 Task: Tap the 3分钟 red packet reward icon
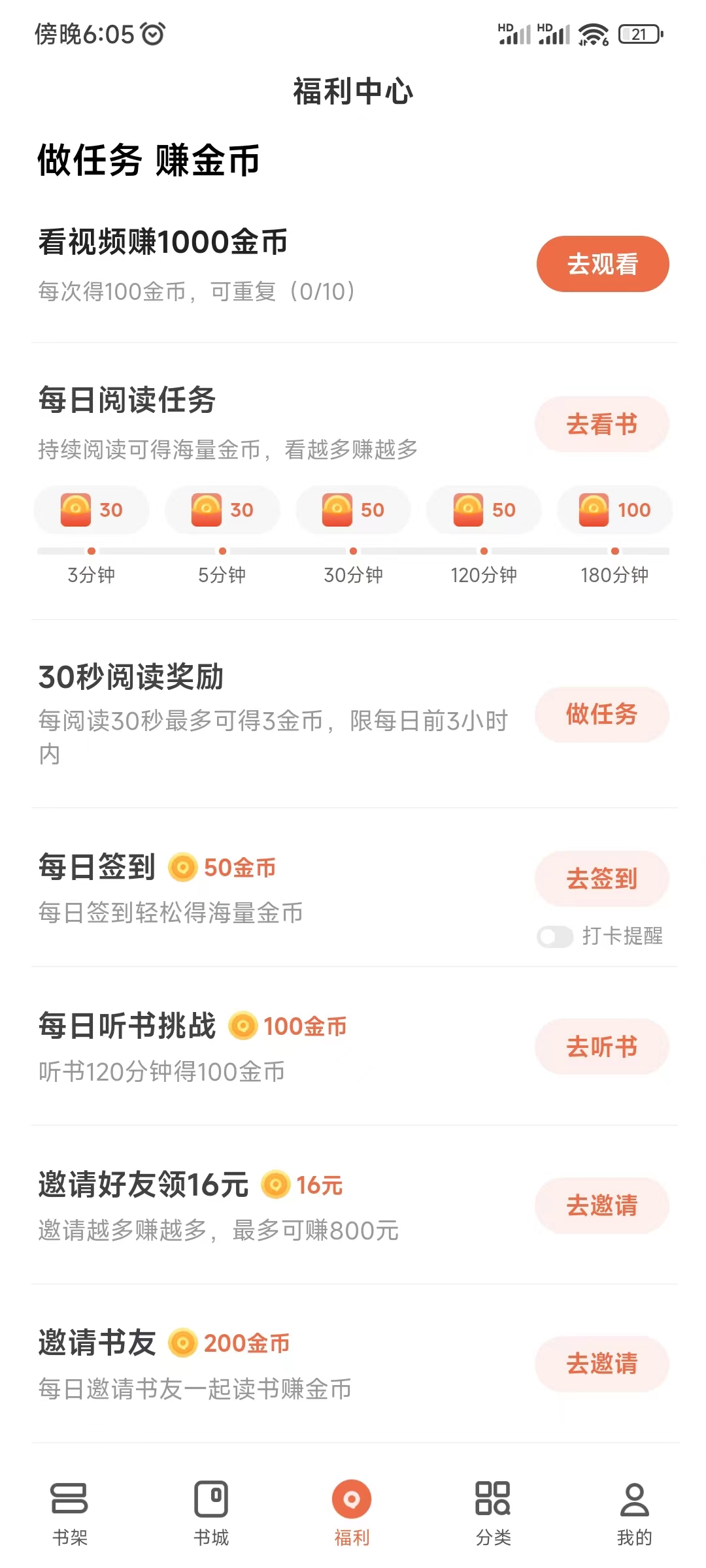(77, 510)
